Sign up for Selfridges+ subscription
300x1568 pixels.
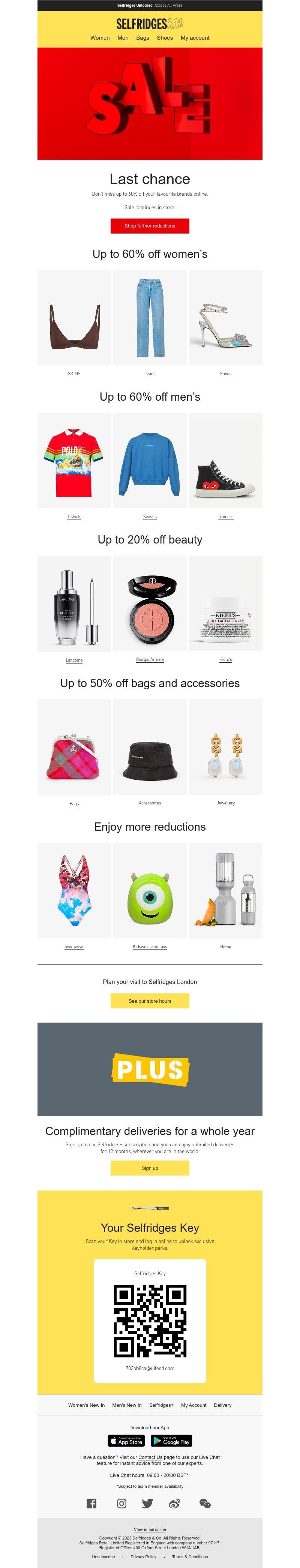[x=150, y=1168]
